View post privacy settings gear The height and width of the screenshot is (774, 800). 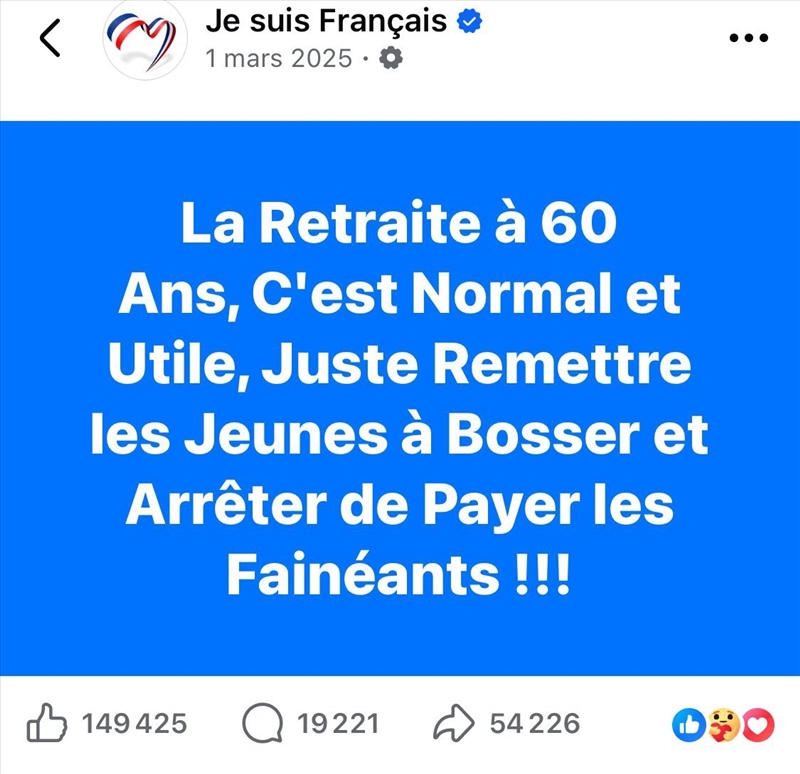pos(391,59)
